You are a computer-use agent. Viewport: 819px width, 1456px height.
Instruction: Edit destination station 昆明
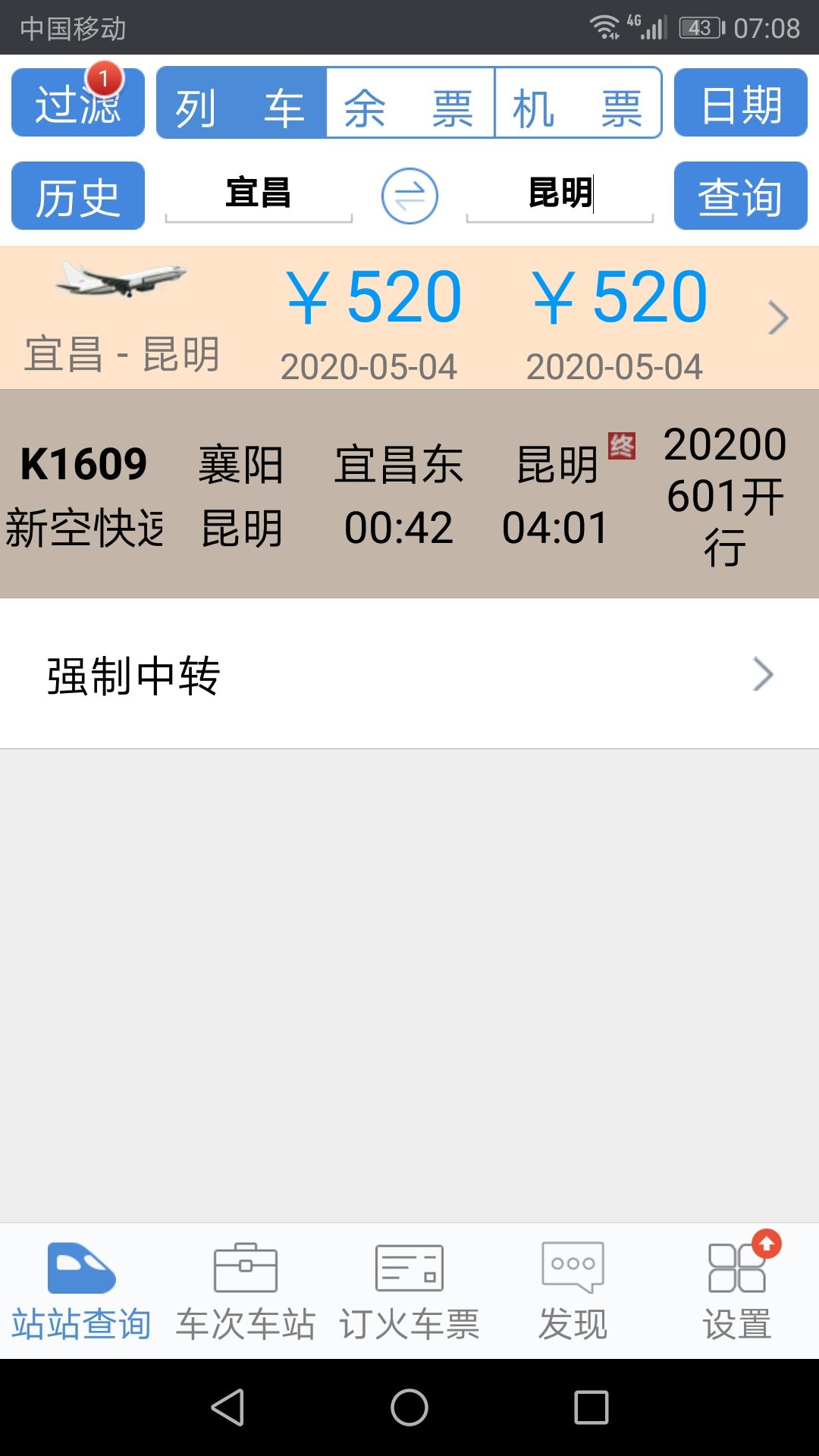point(560,193)
